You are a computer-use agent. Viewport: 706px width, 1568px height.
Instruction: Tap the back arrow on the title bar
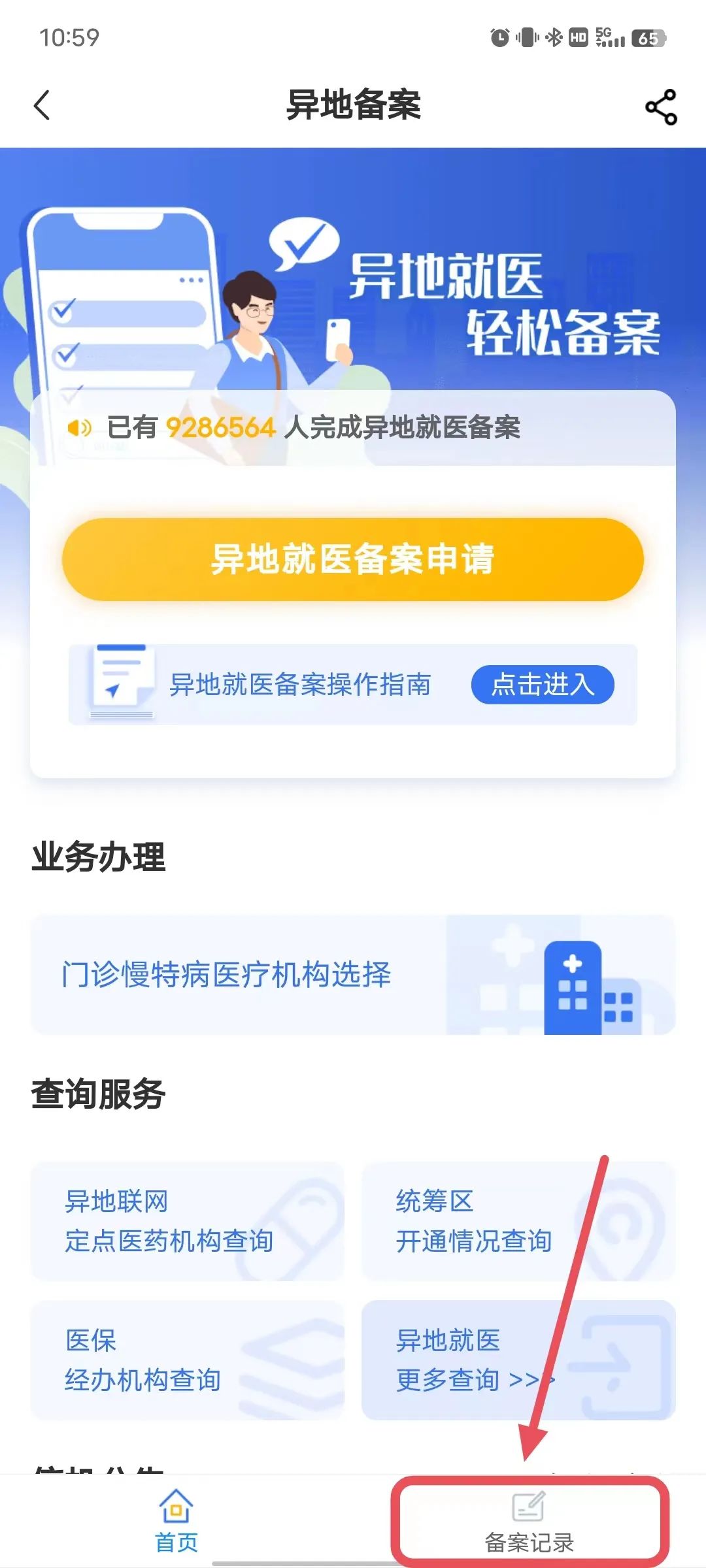(42, 106)
